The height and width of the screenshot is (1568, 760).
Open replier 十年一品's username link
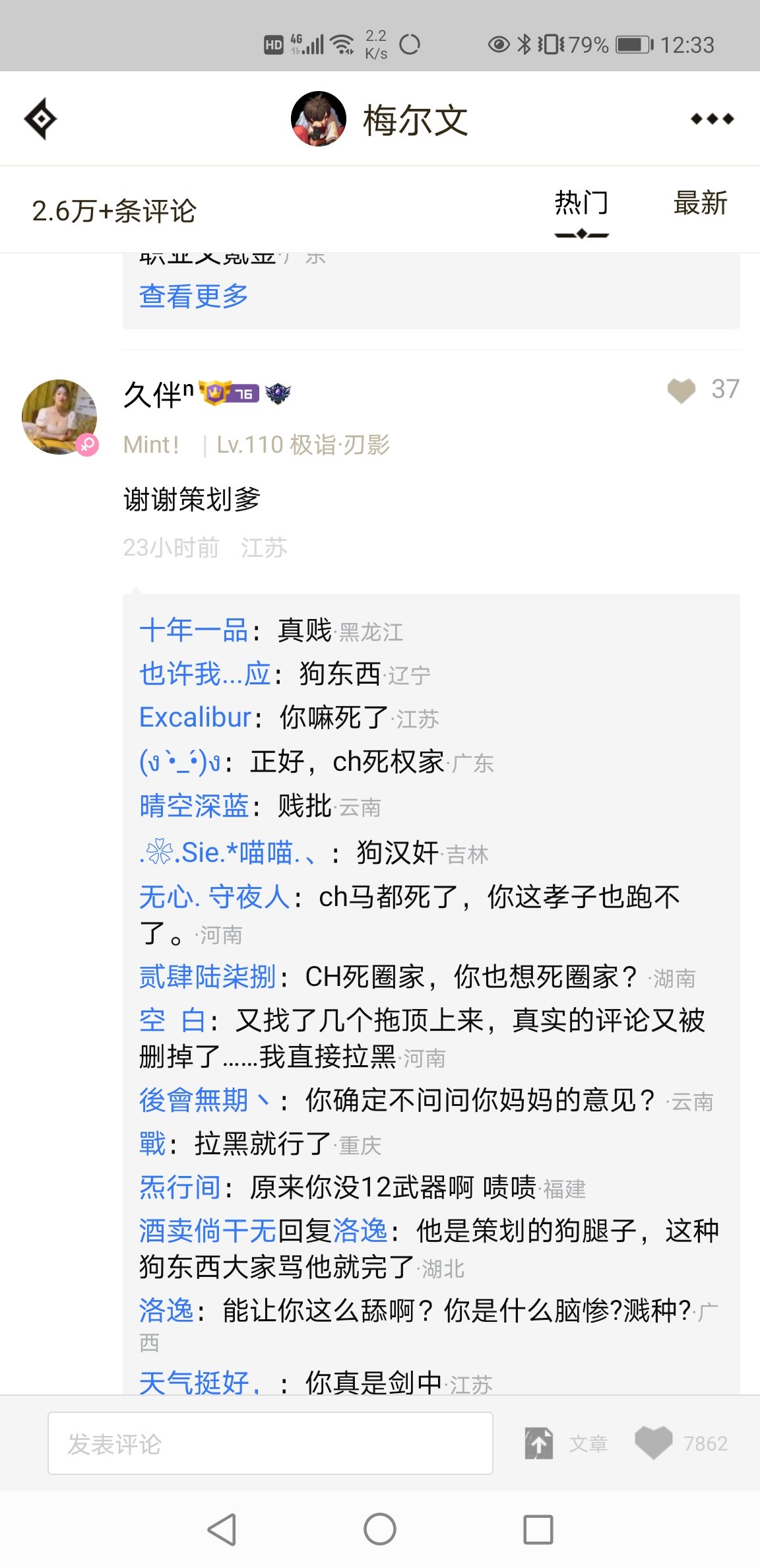pos(194,630)
